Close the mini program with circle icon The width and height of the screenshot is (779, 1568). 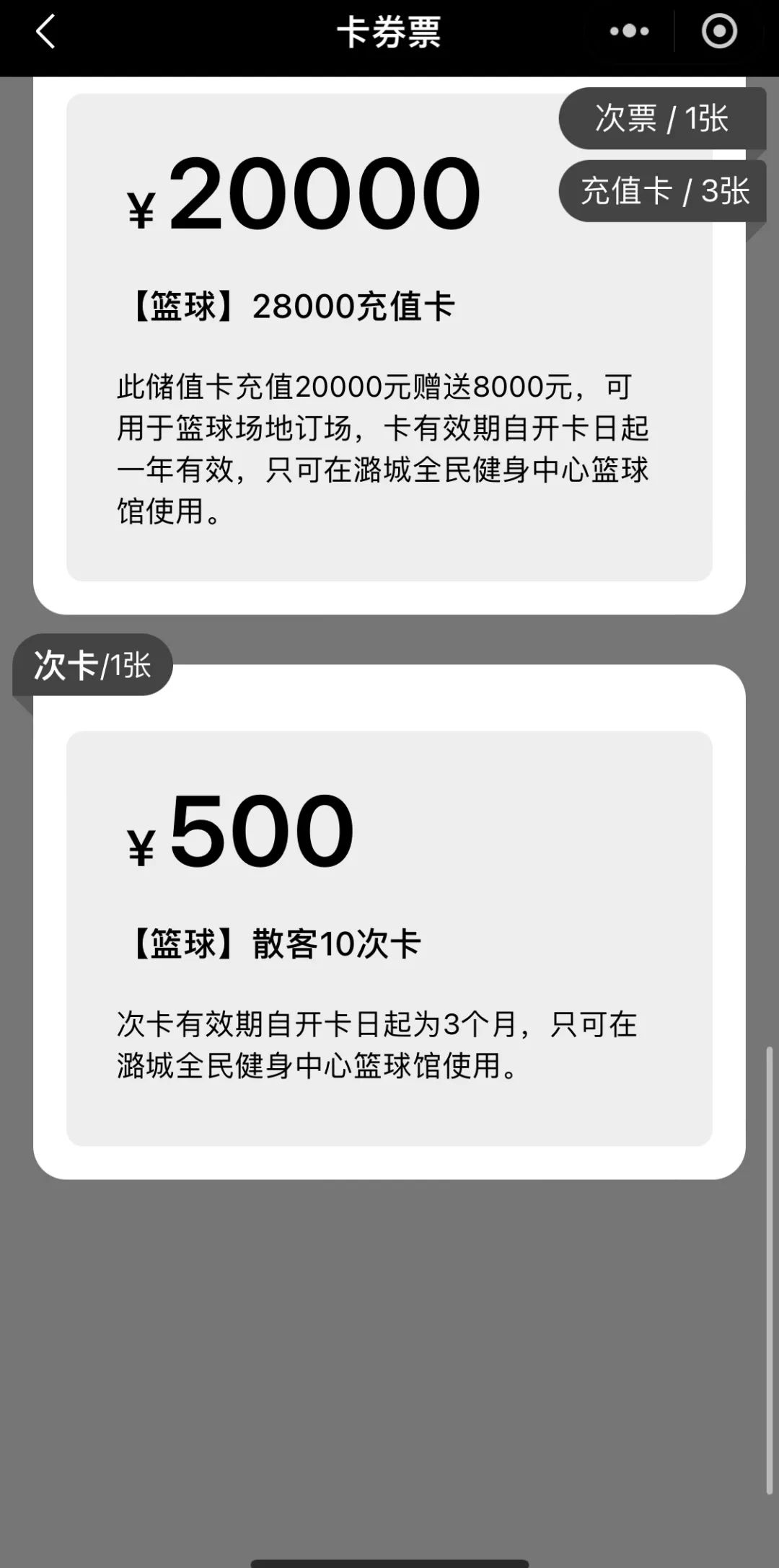pos(718,32)
